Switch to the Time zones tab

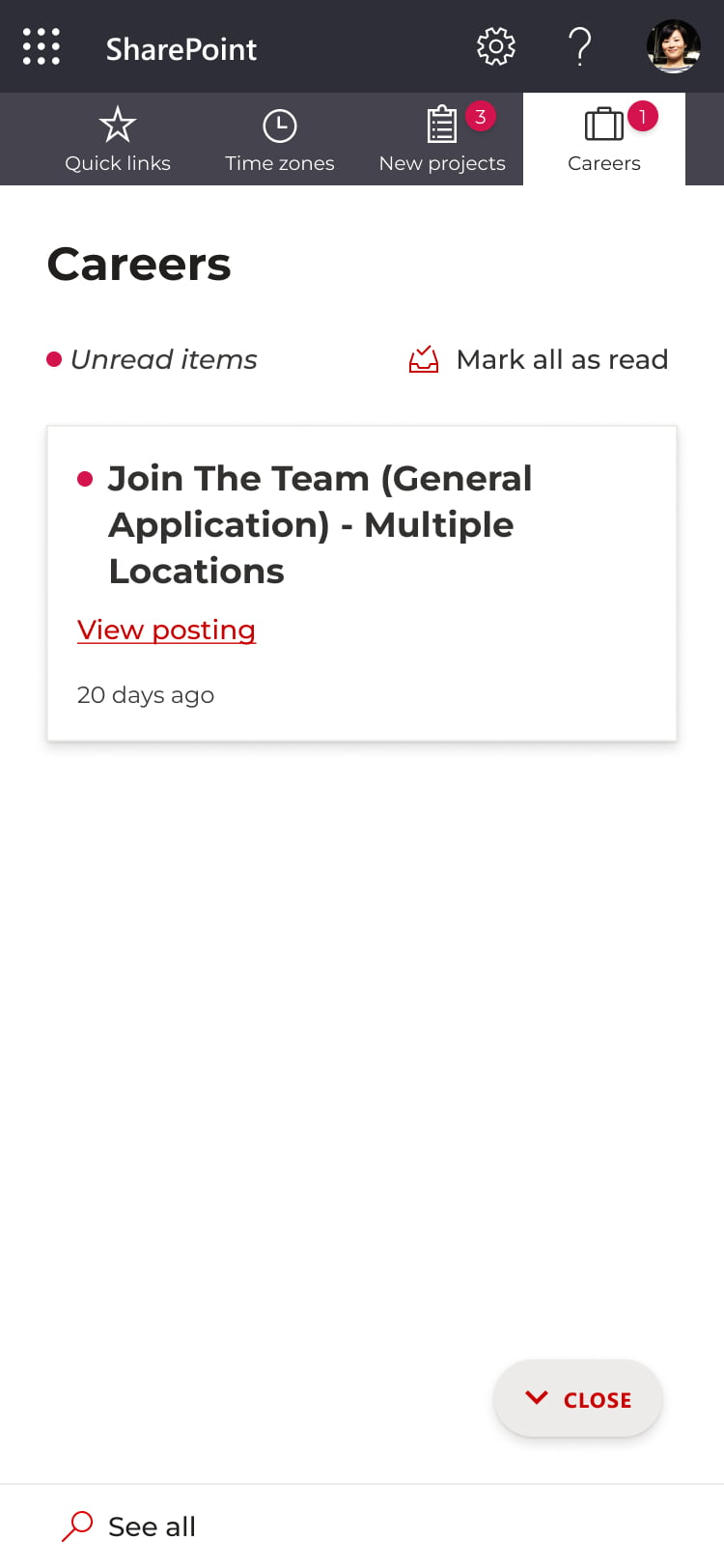pos(279,139)
